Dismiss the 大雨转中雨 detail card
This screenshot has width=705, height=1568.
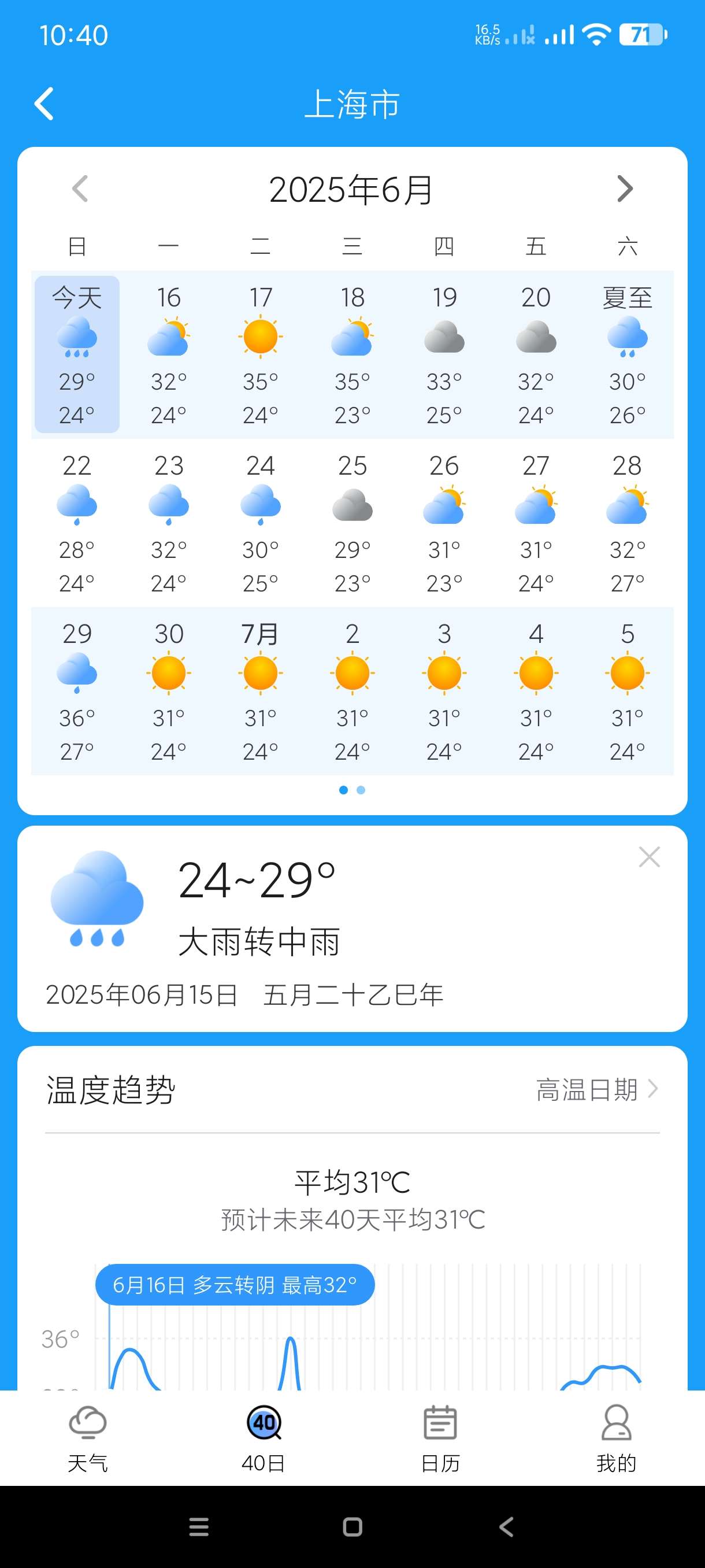coord(649,857)
